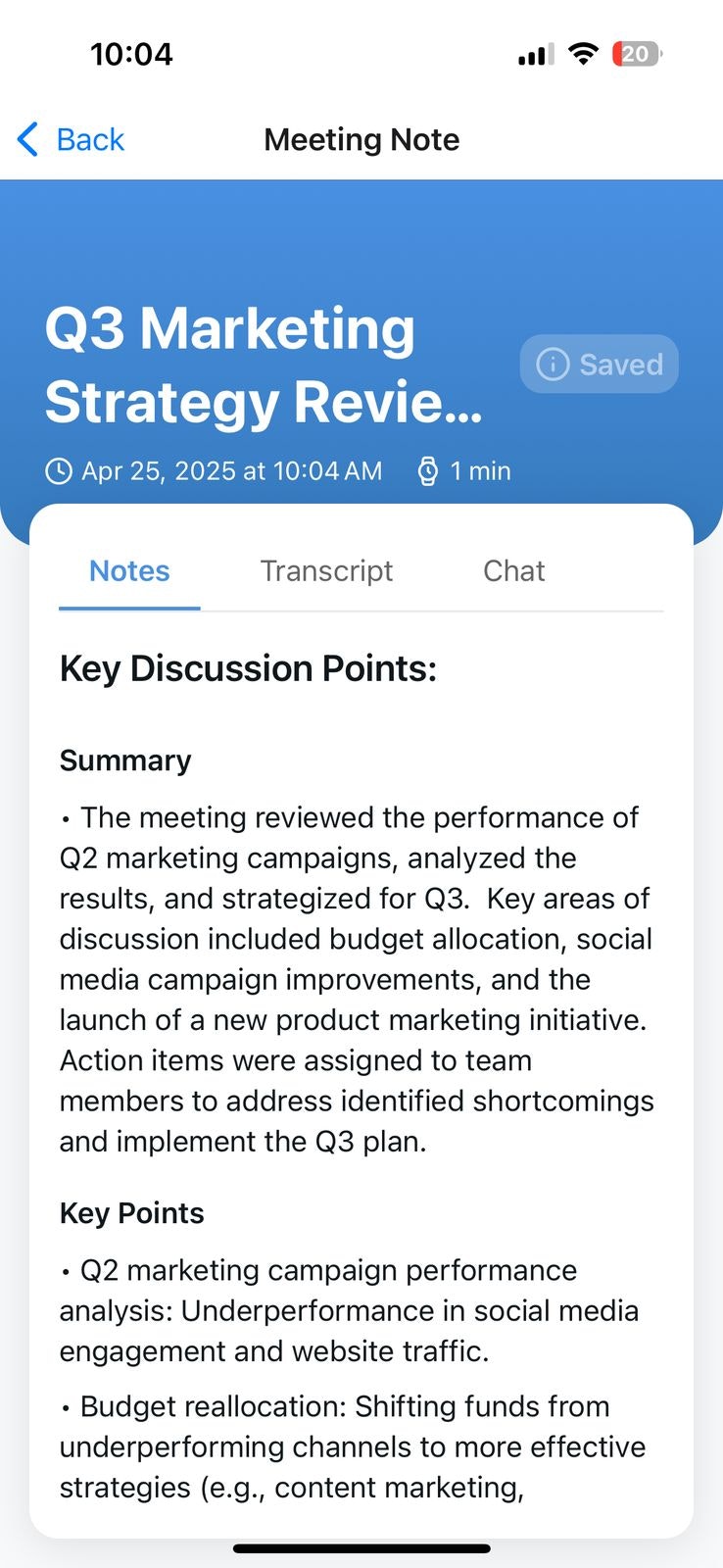723x1568 pixels.
Task: Switch to the Transcript tab
Action: 326,571
